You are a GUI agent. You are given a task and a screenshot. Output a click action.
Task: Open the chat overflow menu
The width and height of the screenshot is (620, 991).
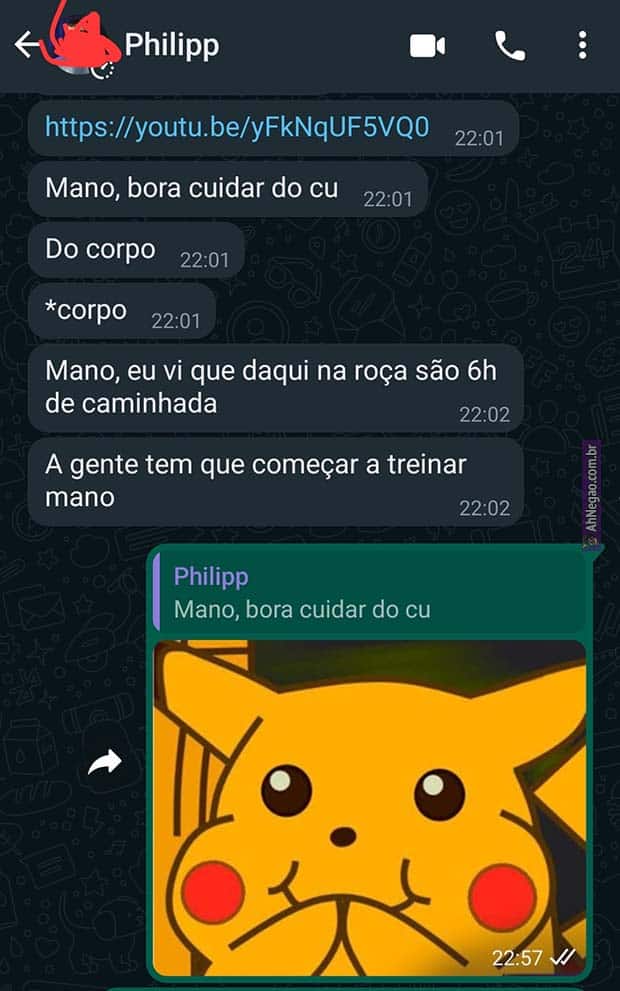click(583, 46)
